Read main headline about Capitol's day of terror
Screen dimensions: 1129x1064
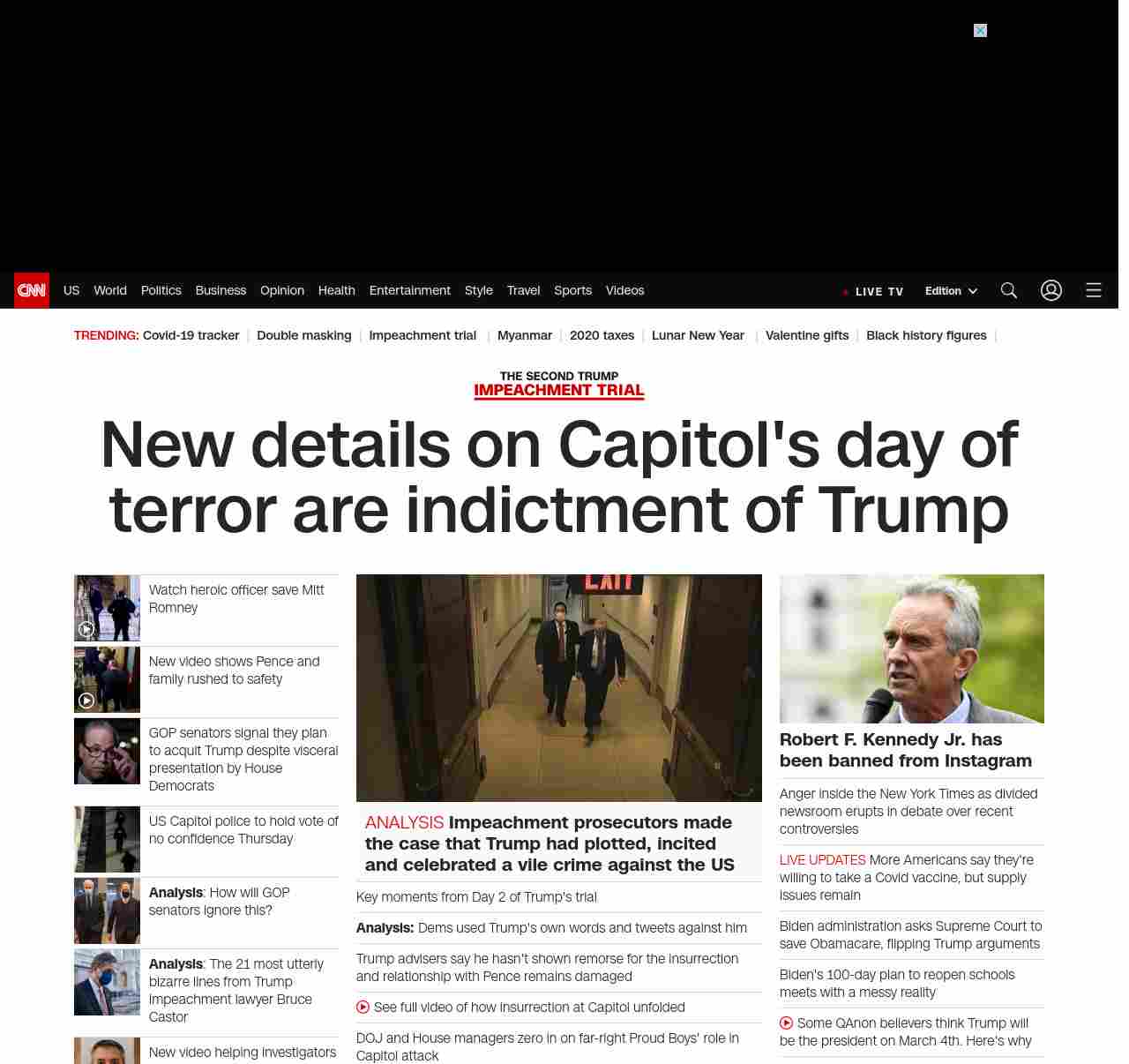(x=558, y=477)
